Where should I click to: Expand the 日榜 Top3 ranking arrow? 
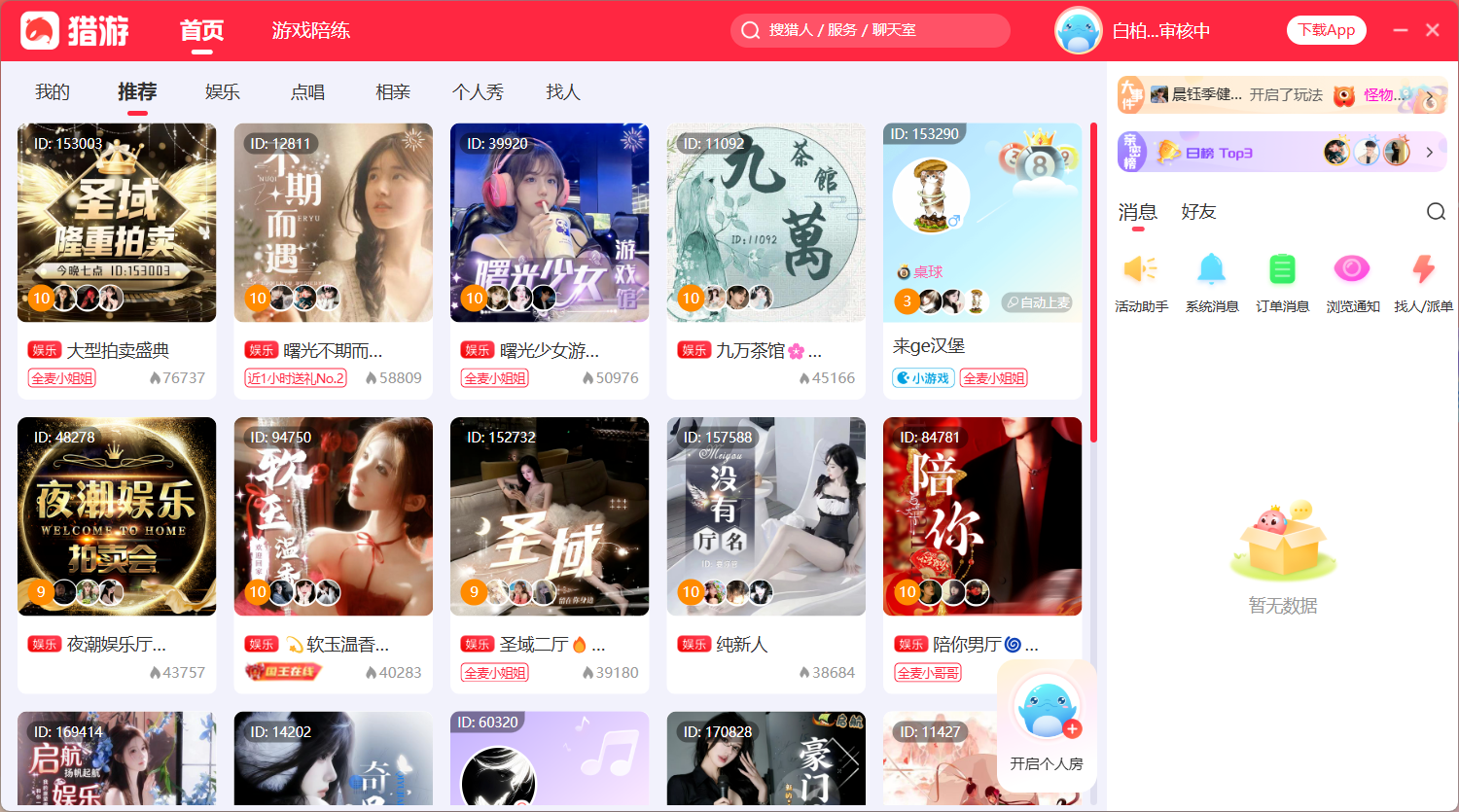(x=1429, y=153)
